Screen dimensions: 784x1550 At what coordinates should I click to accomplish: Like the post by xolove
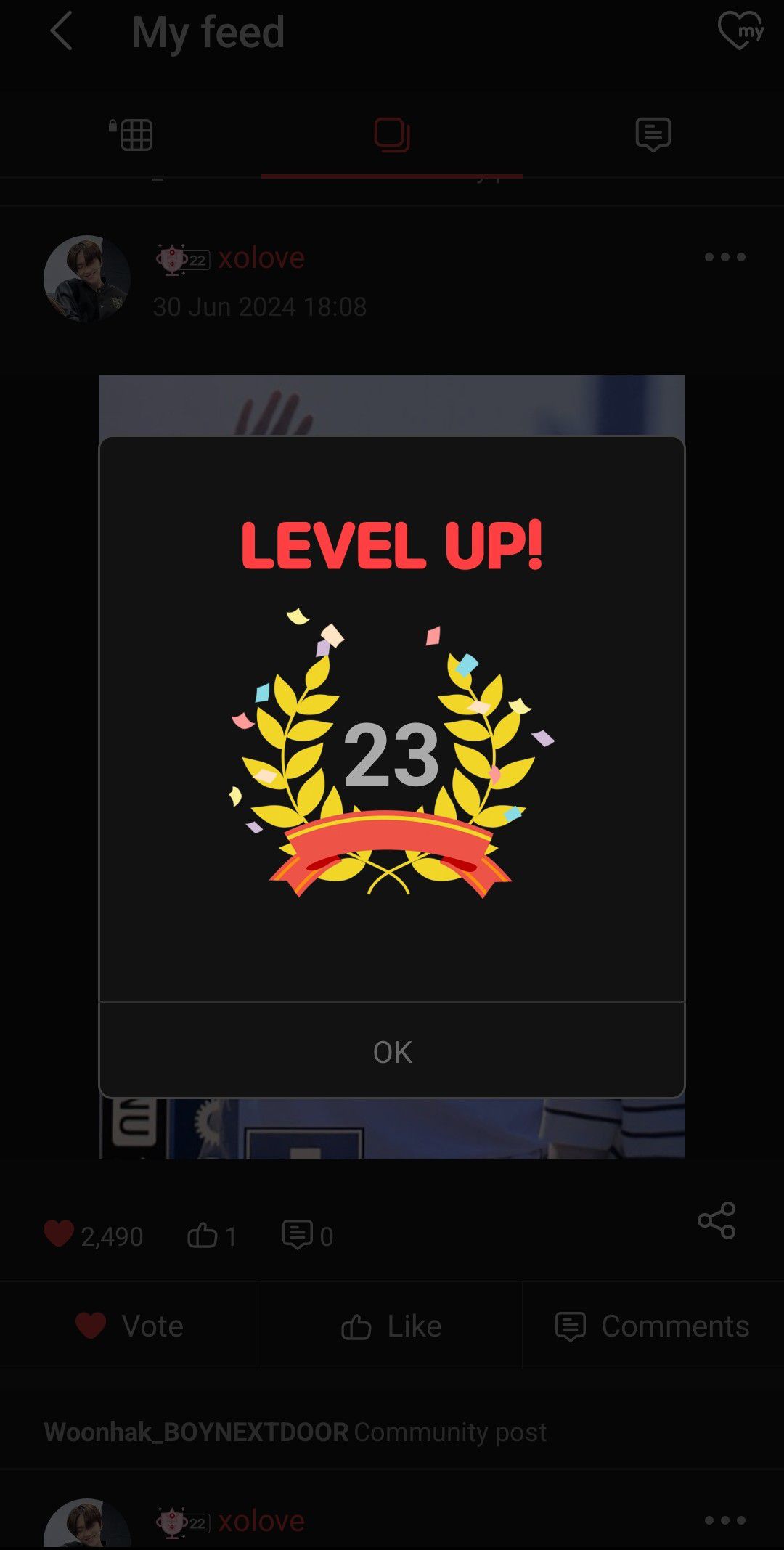point(391,1326)
